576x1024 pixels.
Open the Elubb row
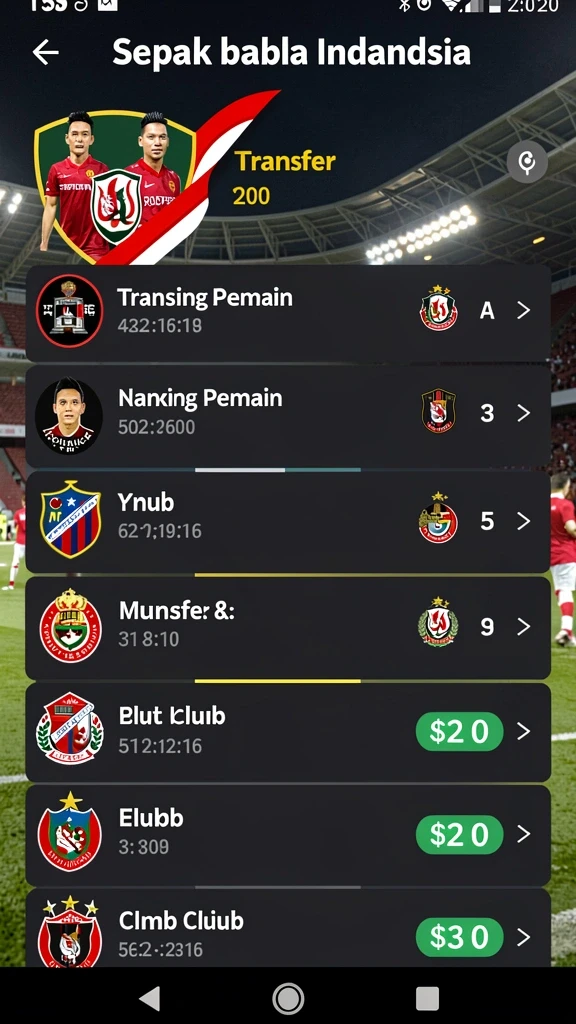pyautogui.click(x=288, y=835)
